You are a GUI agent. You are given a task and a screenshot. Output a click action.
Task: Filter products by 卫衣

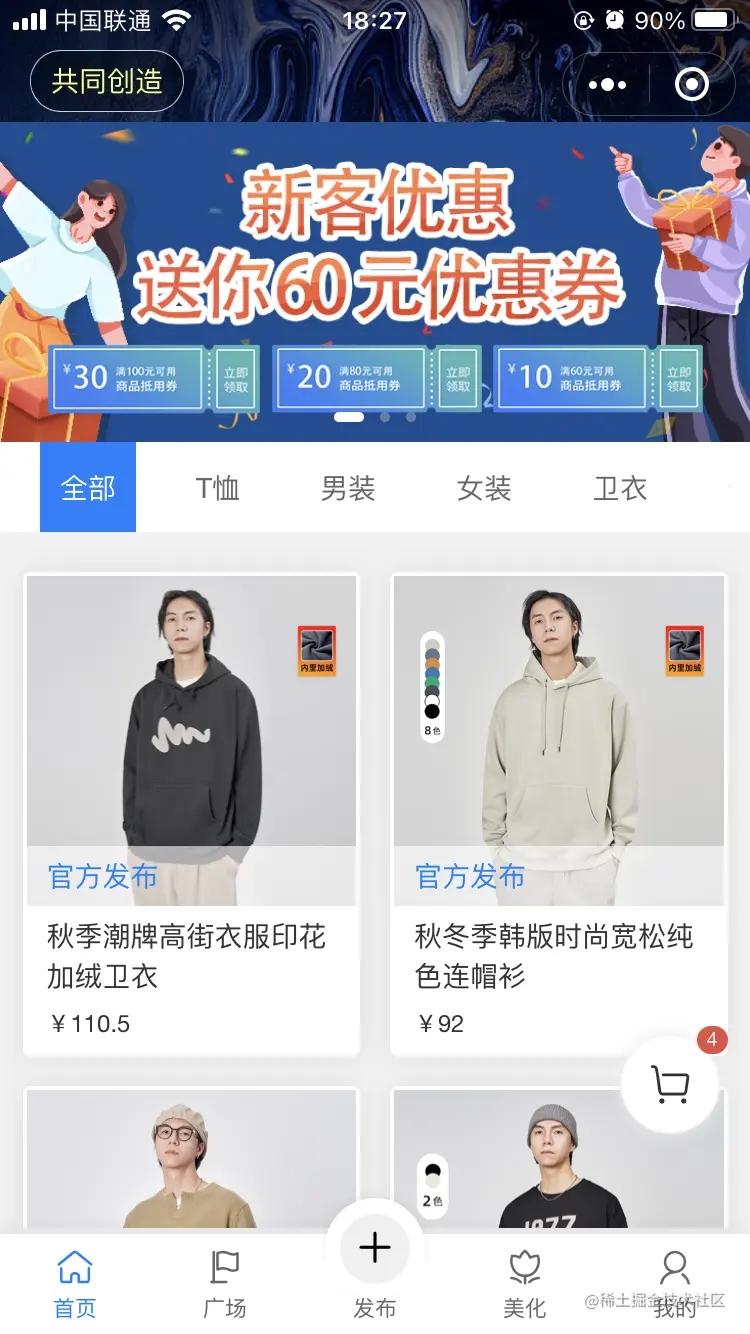coord(620,488)
